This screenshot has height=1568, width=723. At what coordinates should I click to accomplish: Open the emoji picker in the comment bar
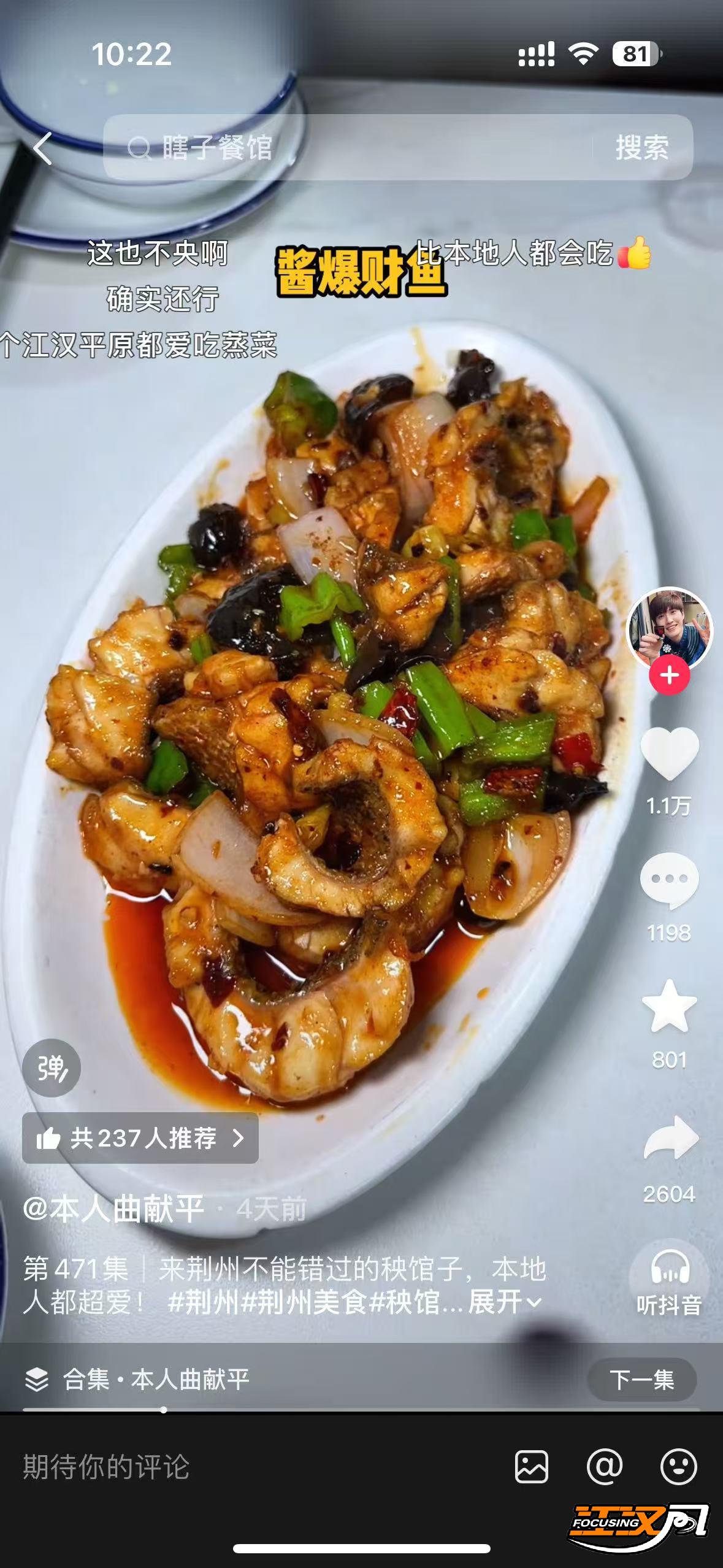coord(678,1467)
